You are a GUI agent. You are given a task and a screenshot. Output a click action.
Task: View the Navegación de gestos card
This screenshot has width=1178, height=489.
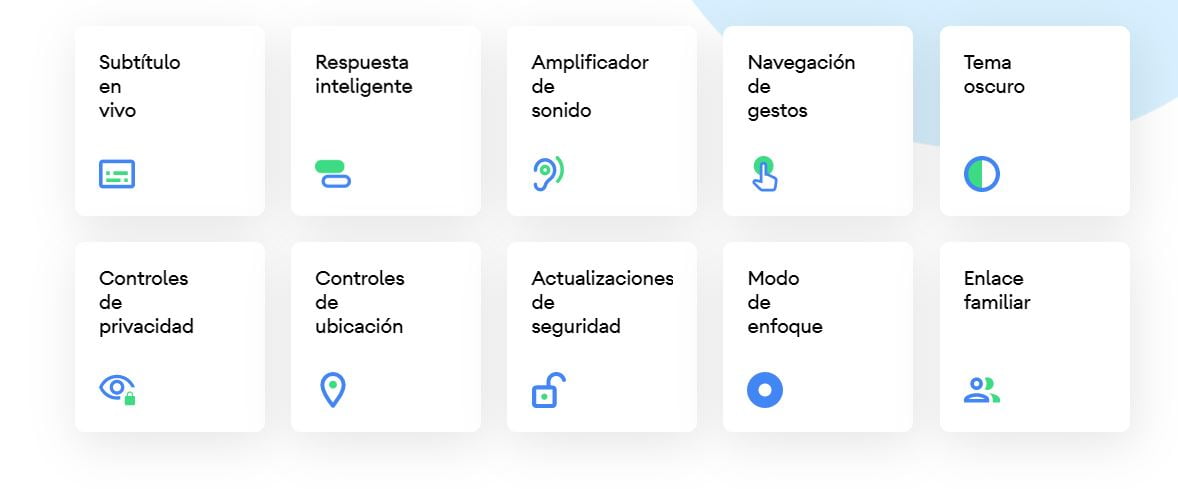click(x=817, y=120)
